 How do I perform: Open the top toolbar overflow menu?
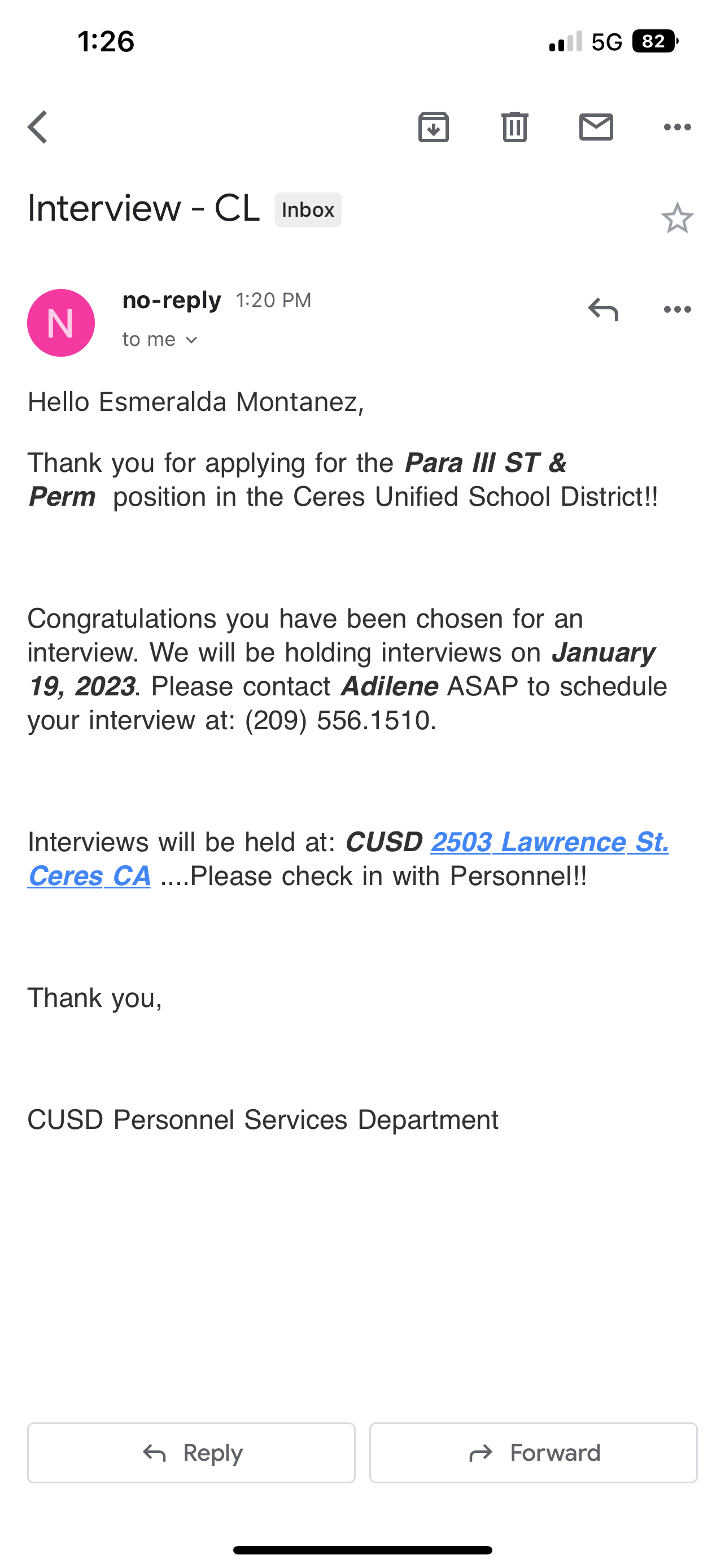(677, 127)
